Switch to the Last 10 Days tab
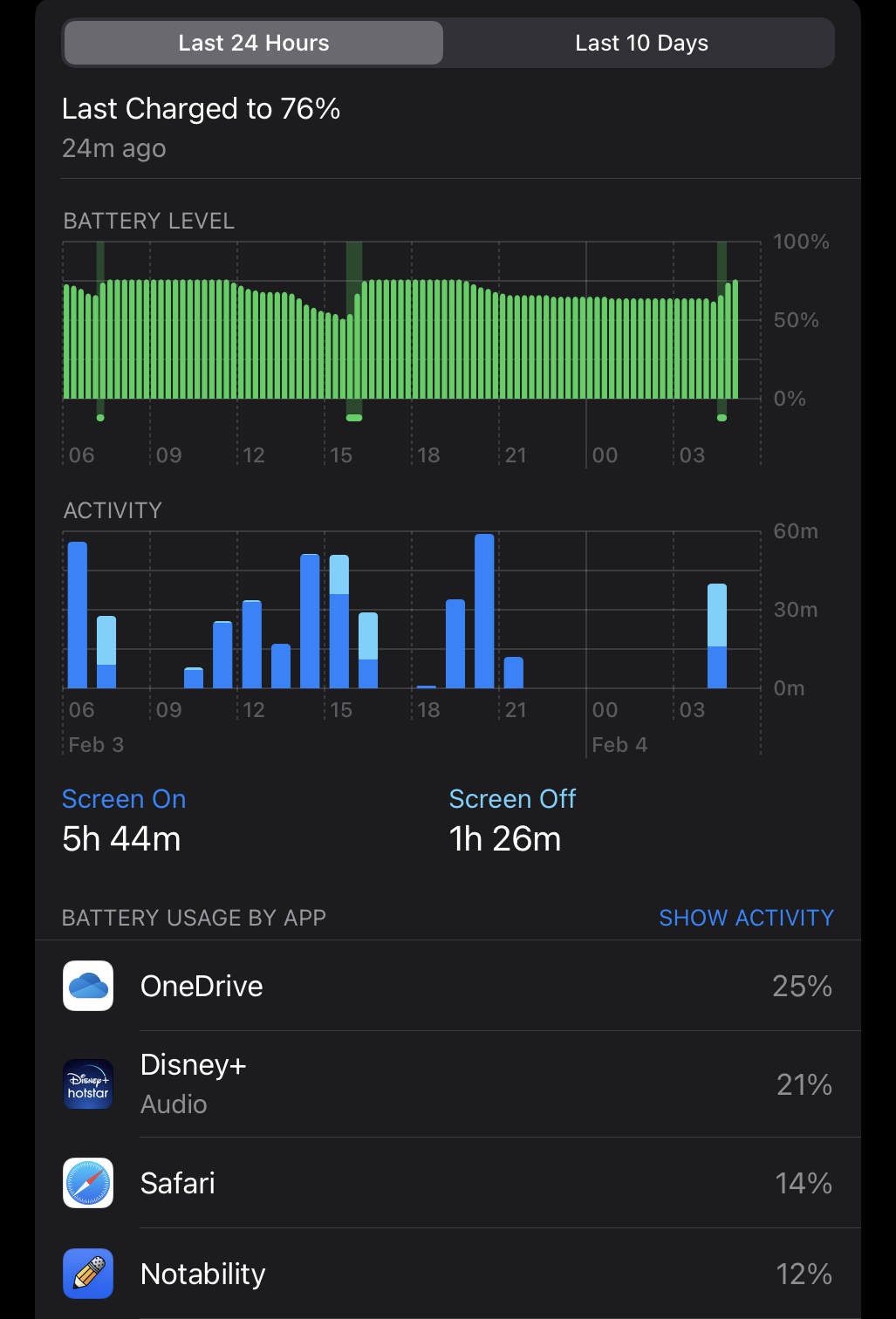The height and width of the screenshot is (1319, 896). click(641, 43)
